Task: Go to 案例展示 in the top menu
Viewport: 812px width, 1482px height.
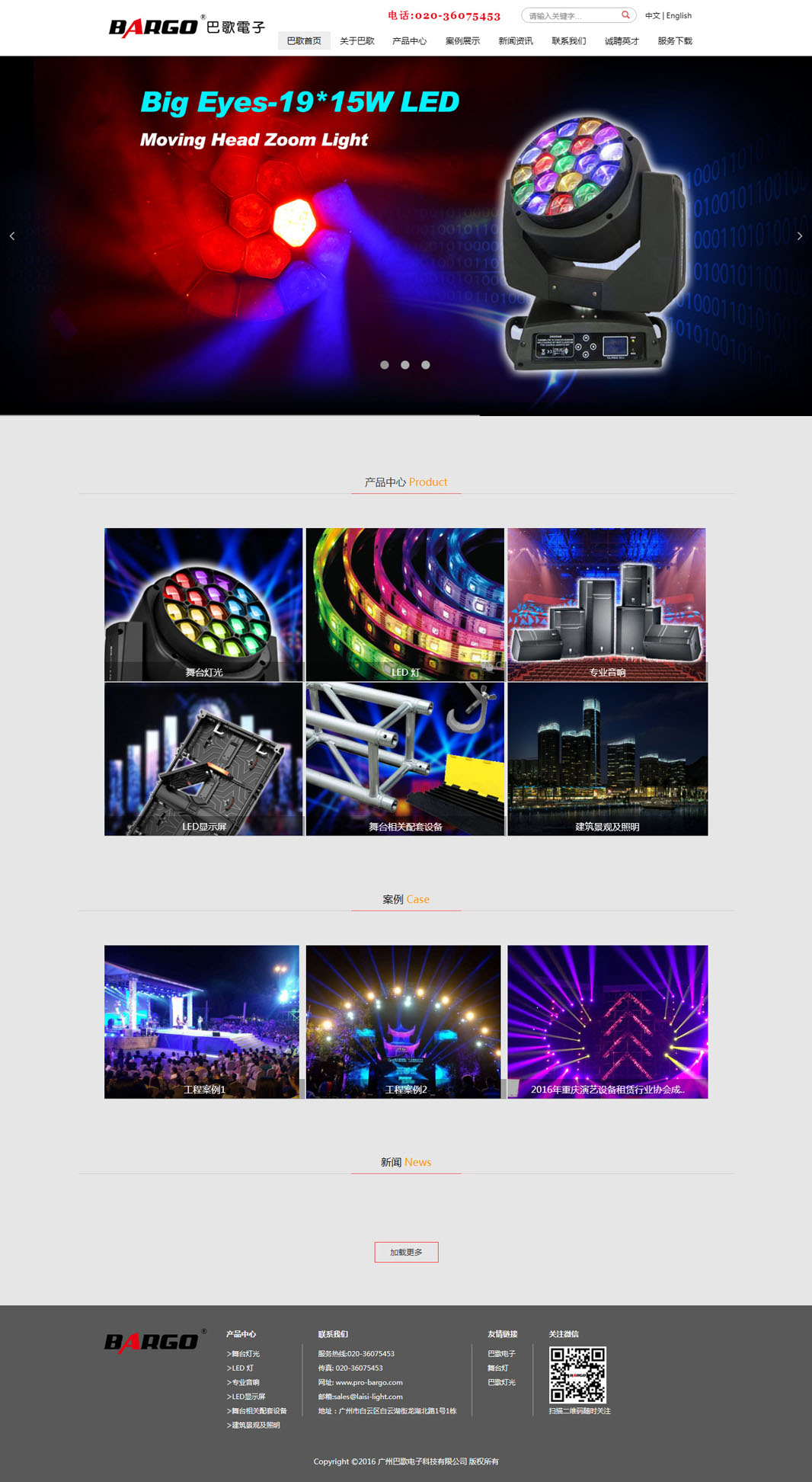Action: tap(462, 41)
